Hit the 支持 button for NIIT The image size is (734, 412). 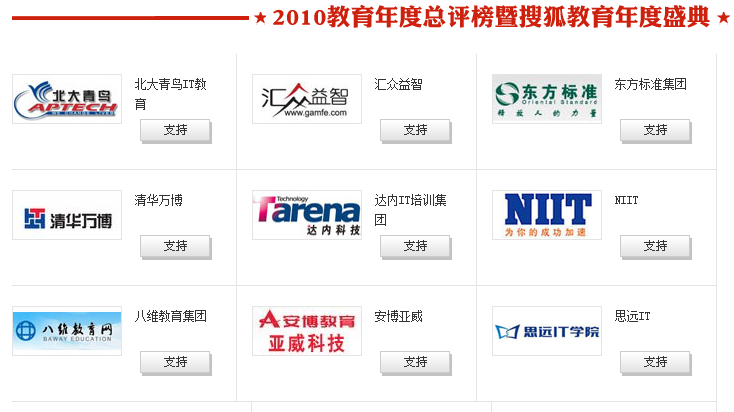655,246
